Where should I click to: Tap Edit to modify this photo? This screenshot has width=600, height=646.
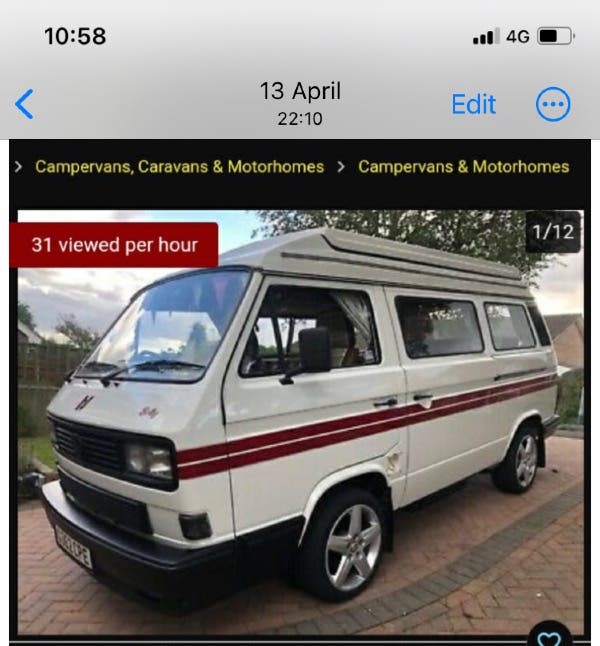tap(473, 104)
